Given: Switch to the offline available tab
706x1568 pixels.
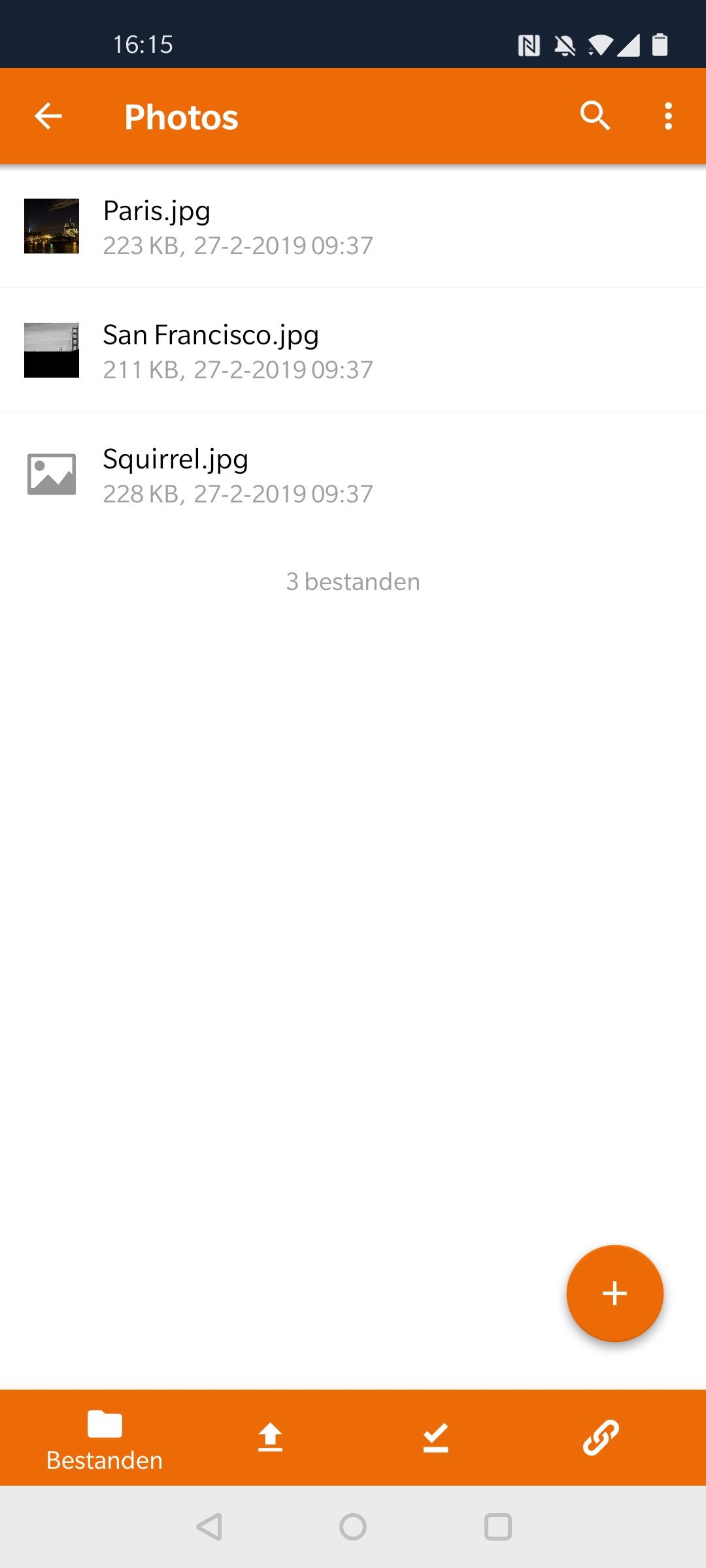Looking at the screenshot, I should point(435,1437).
